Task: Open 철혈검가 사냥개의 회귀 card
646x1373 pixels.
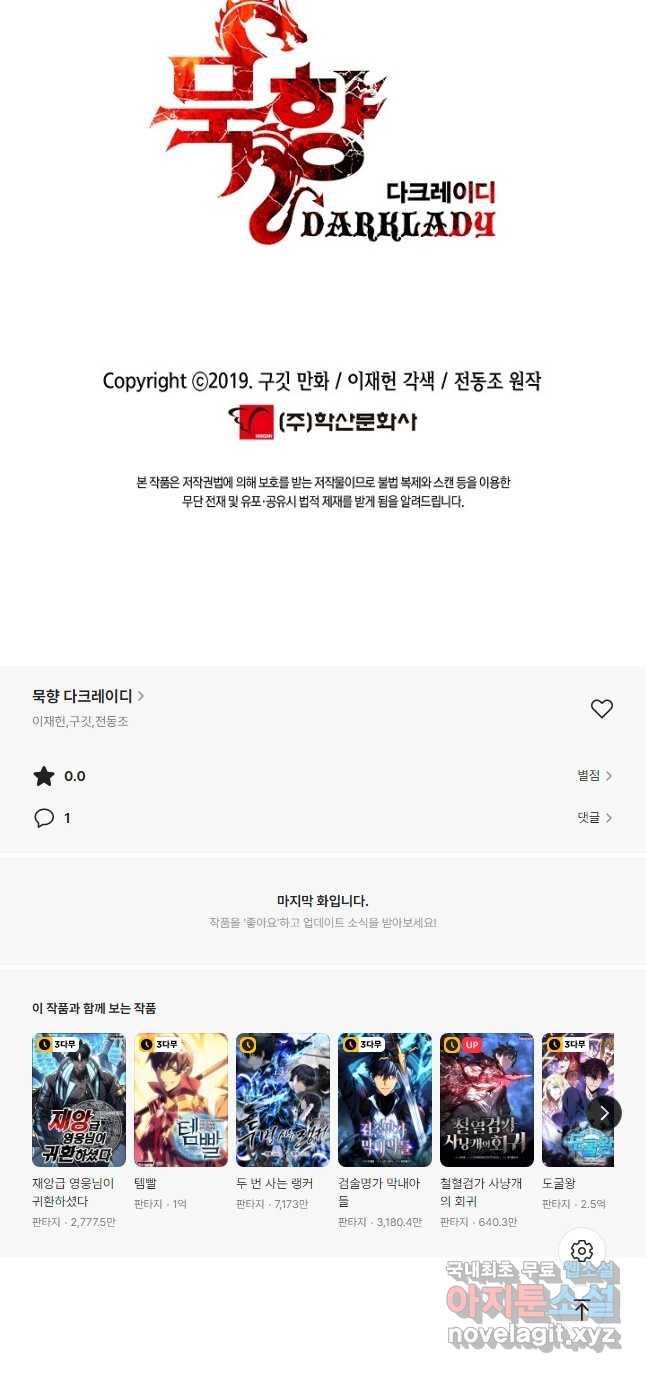Action: (x=487, y=1100)
